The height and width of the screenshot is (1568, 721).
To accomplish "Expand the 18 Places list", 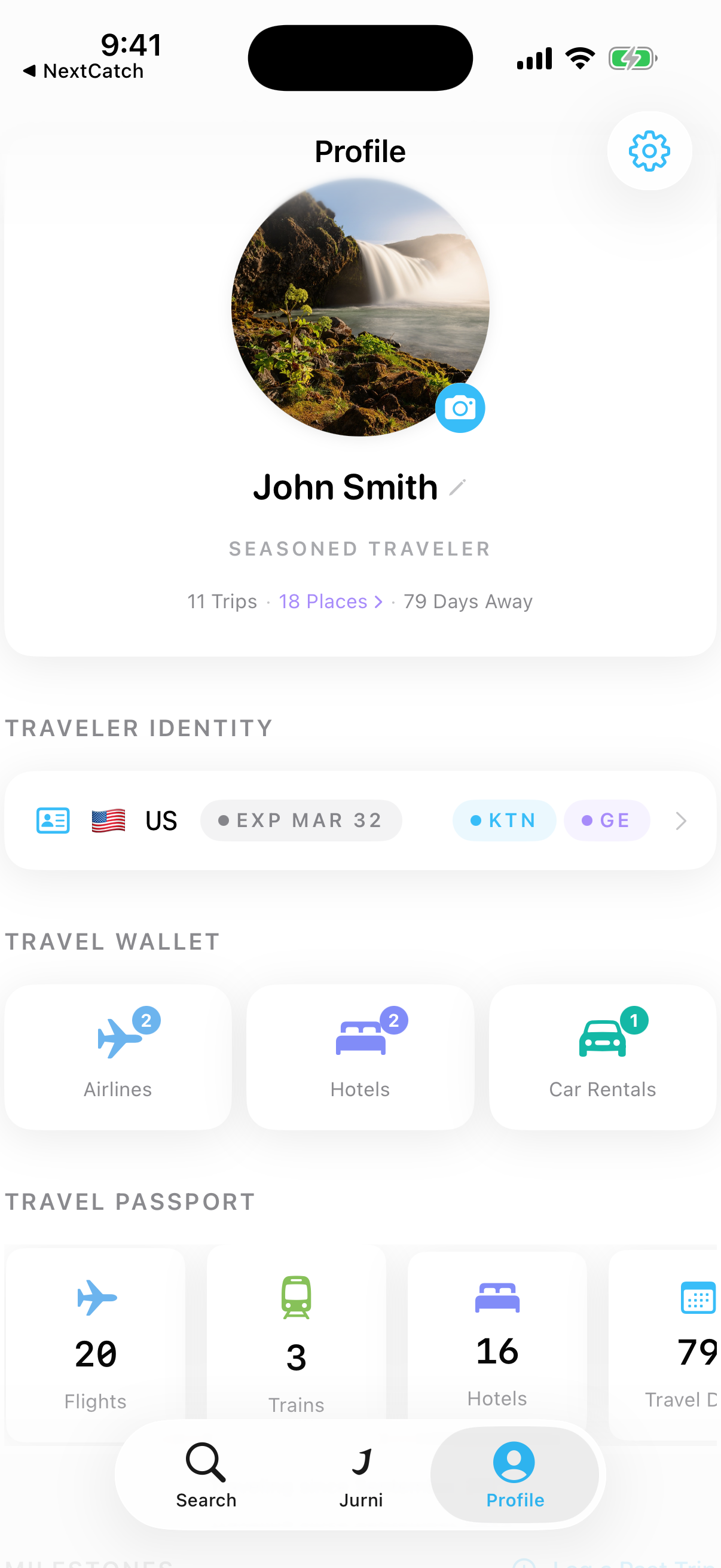I will click(x=331, y=601).
